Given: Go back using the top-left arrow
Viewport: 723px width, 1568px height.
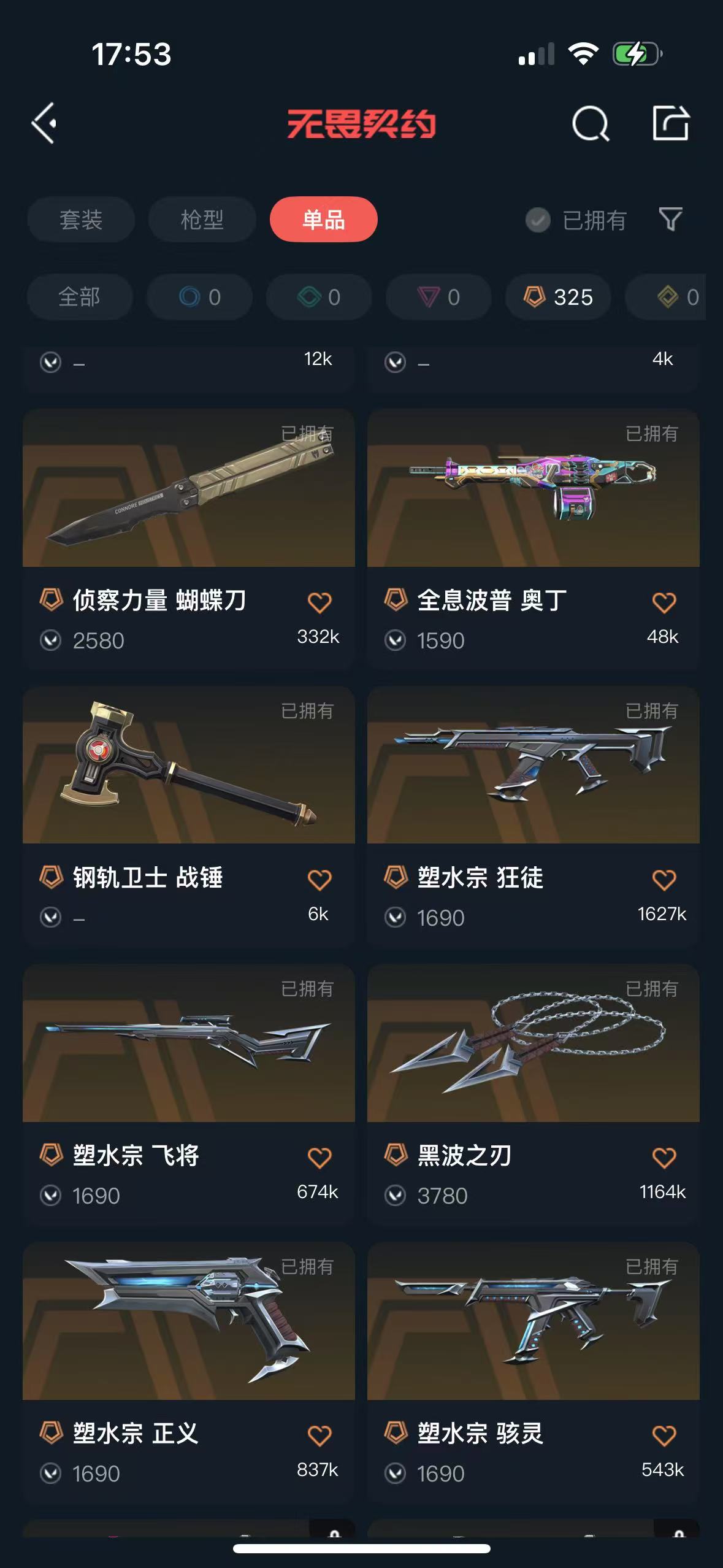Looking at the screenshot, I should pos(44,123).
